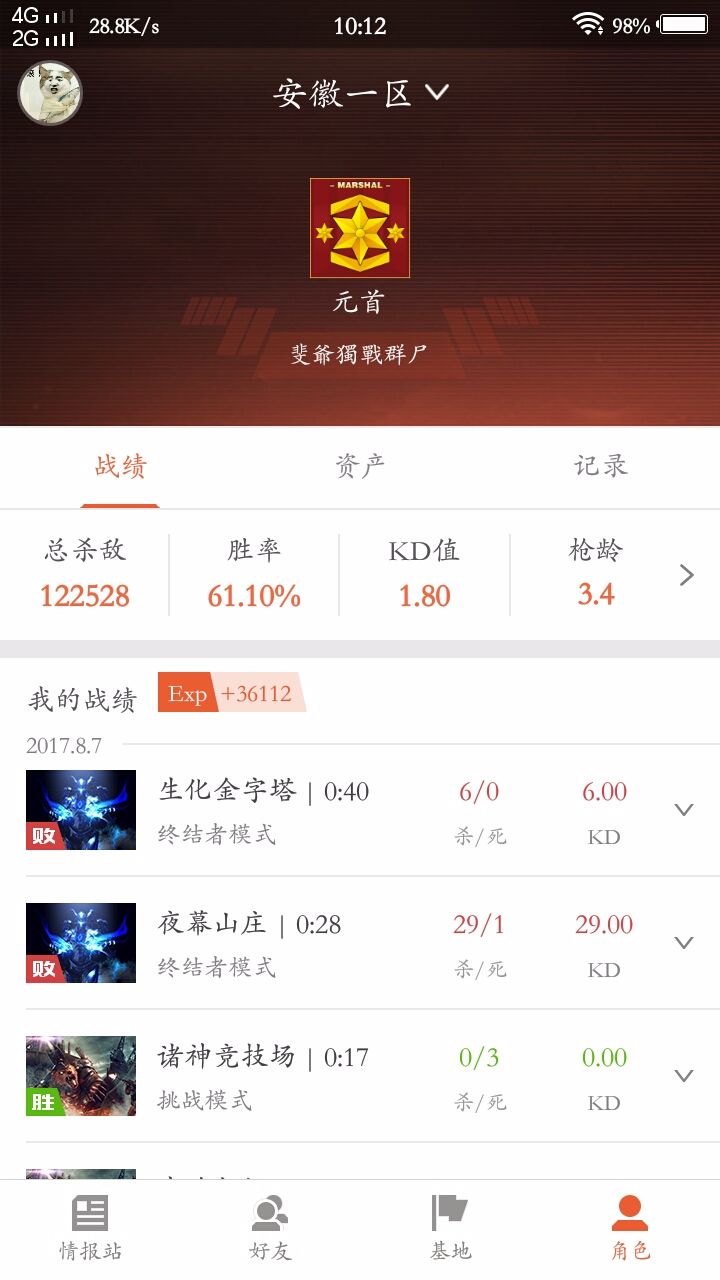The image size is (720, 1280).
Task: Switch to the 资产 tab
Action: [360, 466]
